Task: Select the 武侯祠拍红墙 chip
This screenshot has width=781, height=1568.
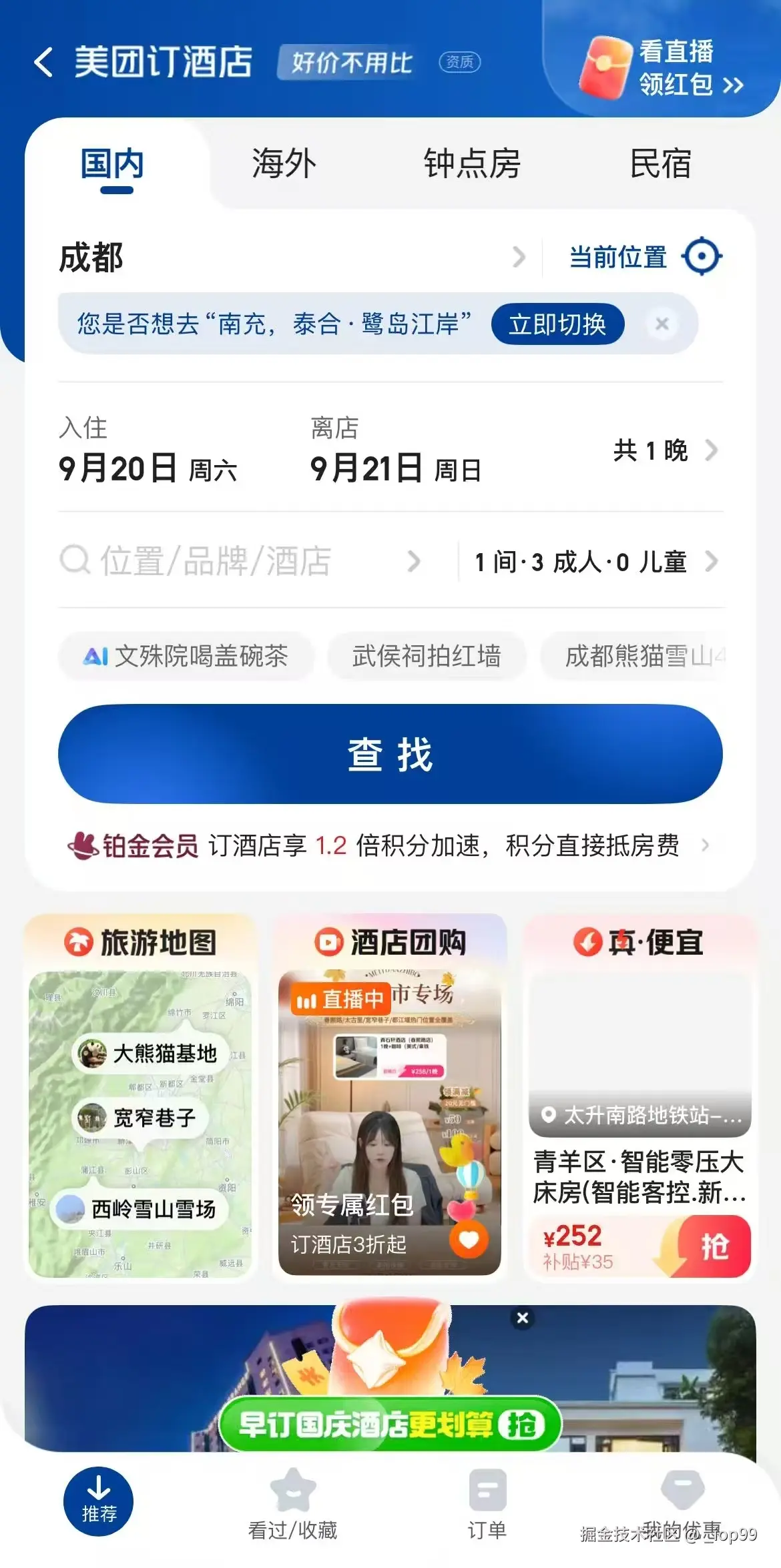Action: (x=427, y=656)
